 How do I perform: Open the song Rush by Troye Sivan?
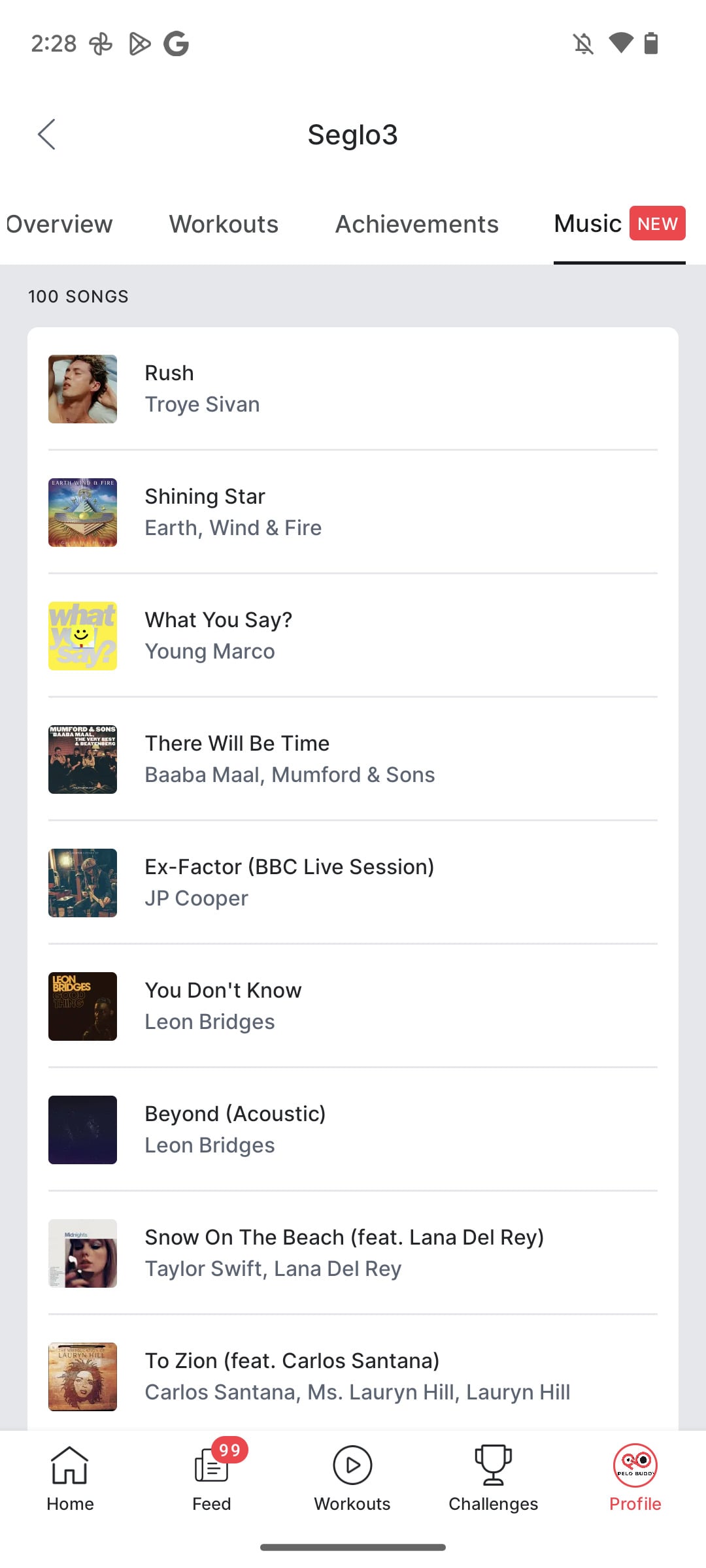pos(352,389)
